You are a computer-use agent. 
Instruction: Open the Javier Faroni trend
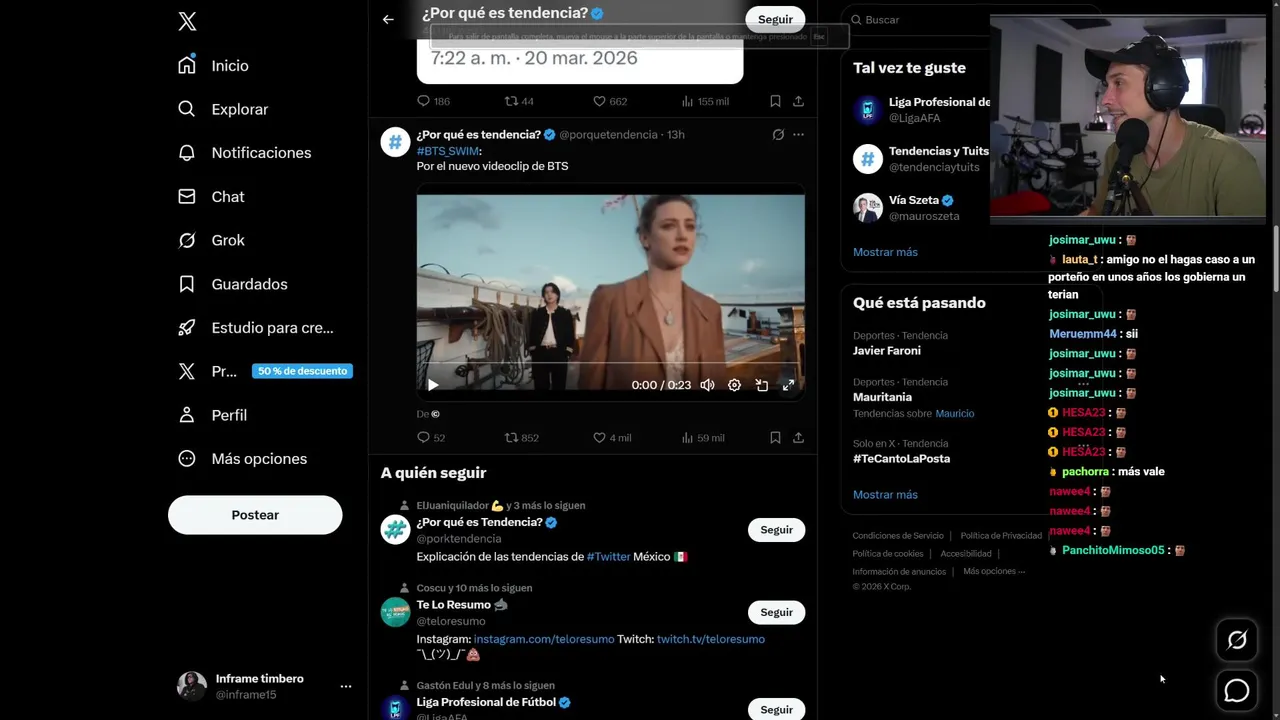887,350
